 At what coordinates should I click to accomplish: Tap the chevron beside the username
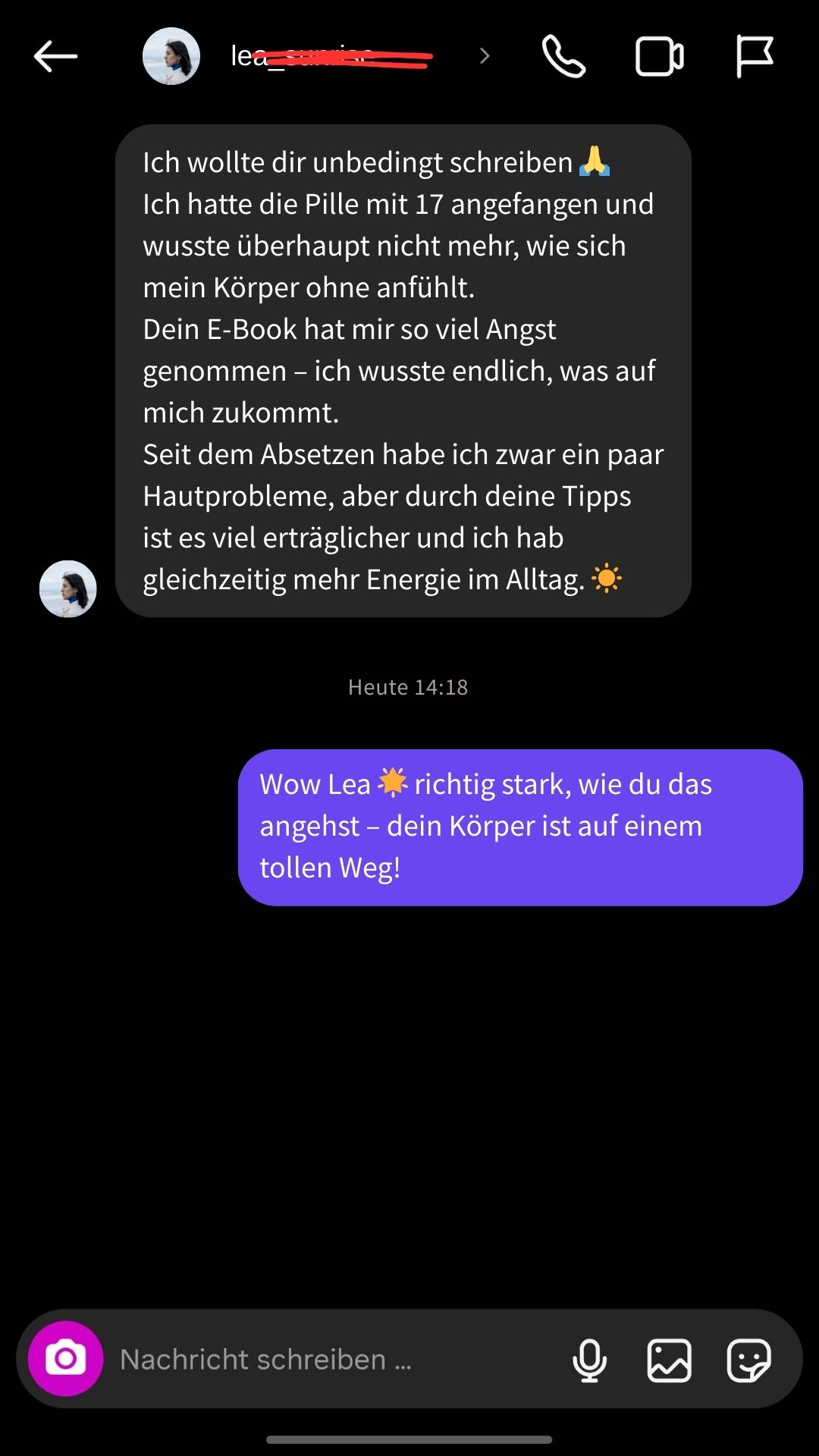[483, 55]
